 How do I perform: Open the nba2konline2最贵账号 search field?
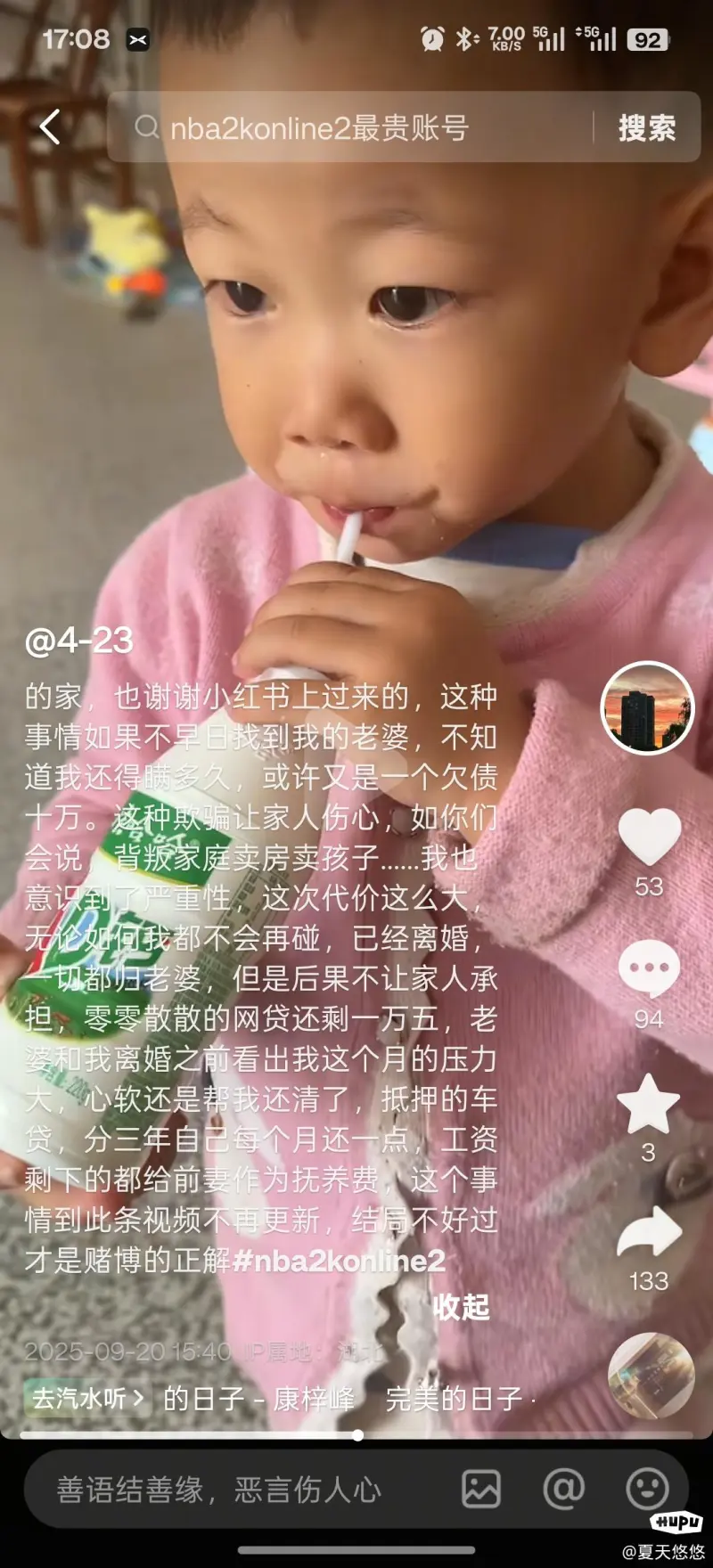(356, 127)
